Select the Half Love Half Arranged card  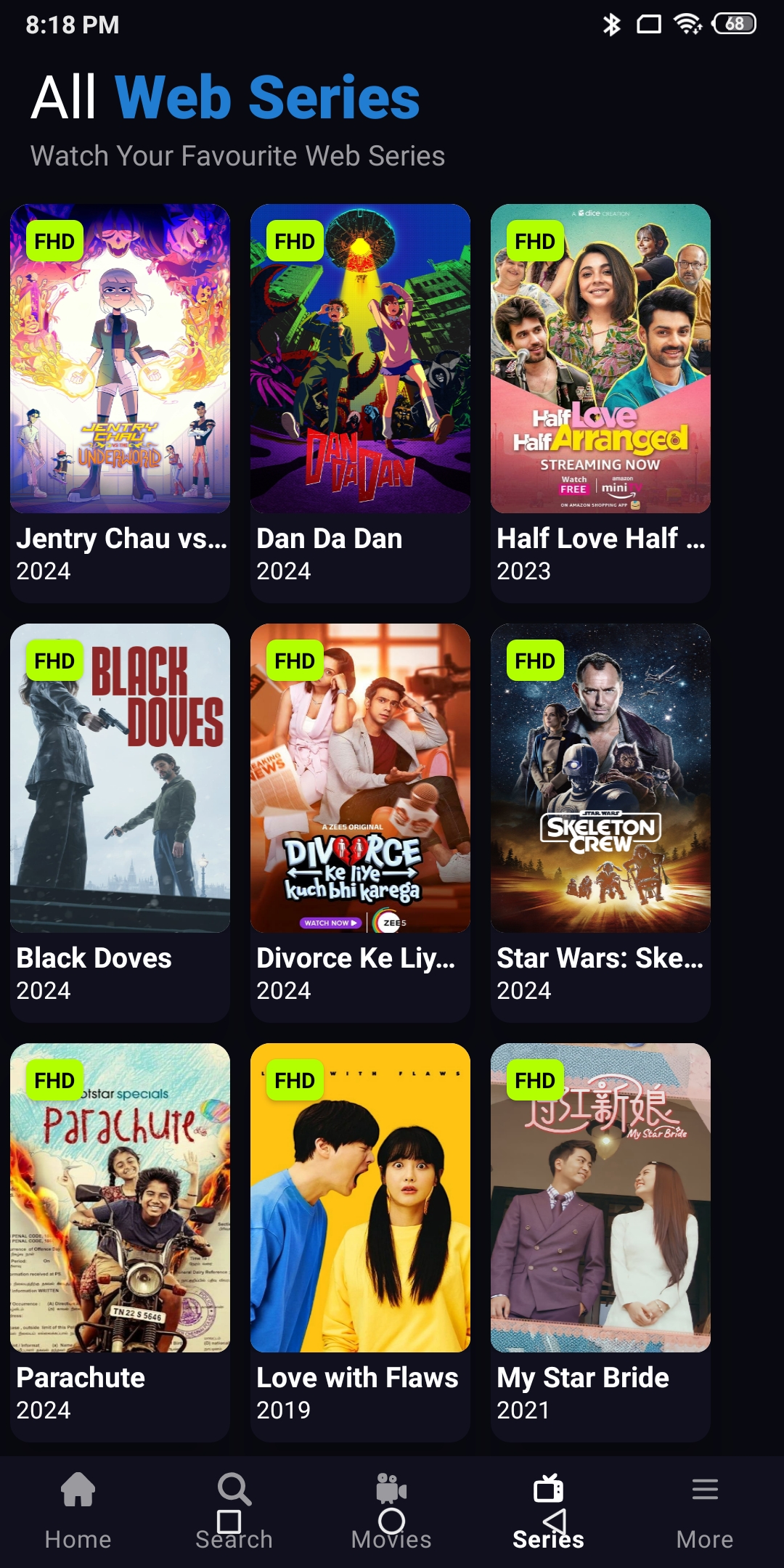tap(600, 403)
